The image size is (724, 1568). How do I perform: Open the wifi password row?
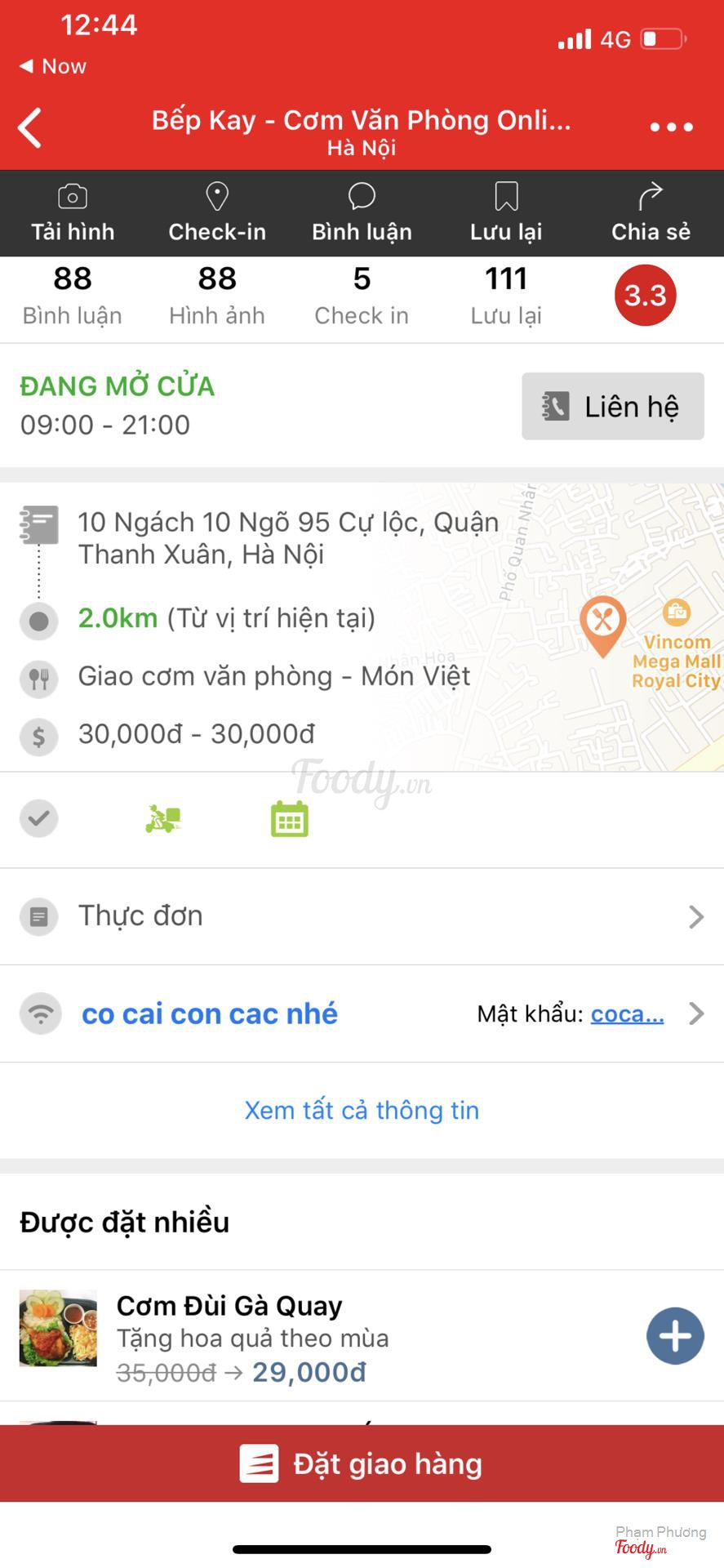point(362,1013)
